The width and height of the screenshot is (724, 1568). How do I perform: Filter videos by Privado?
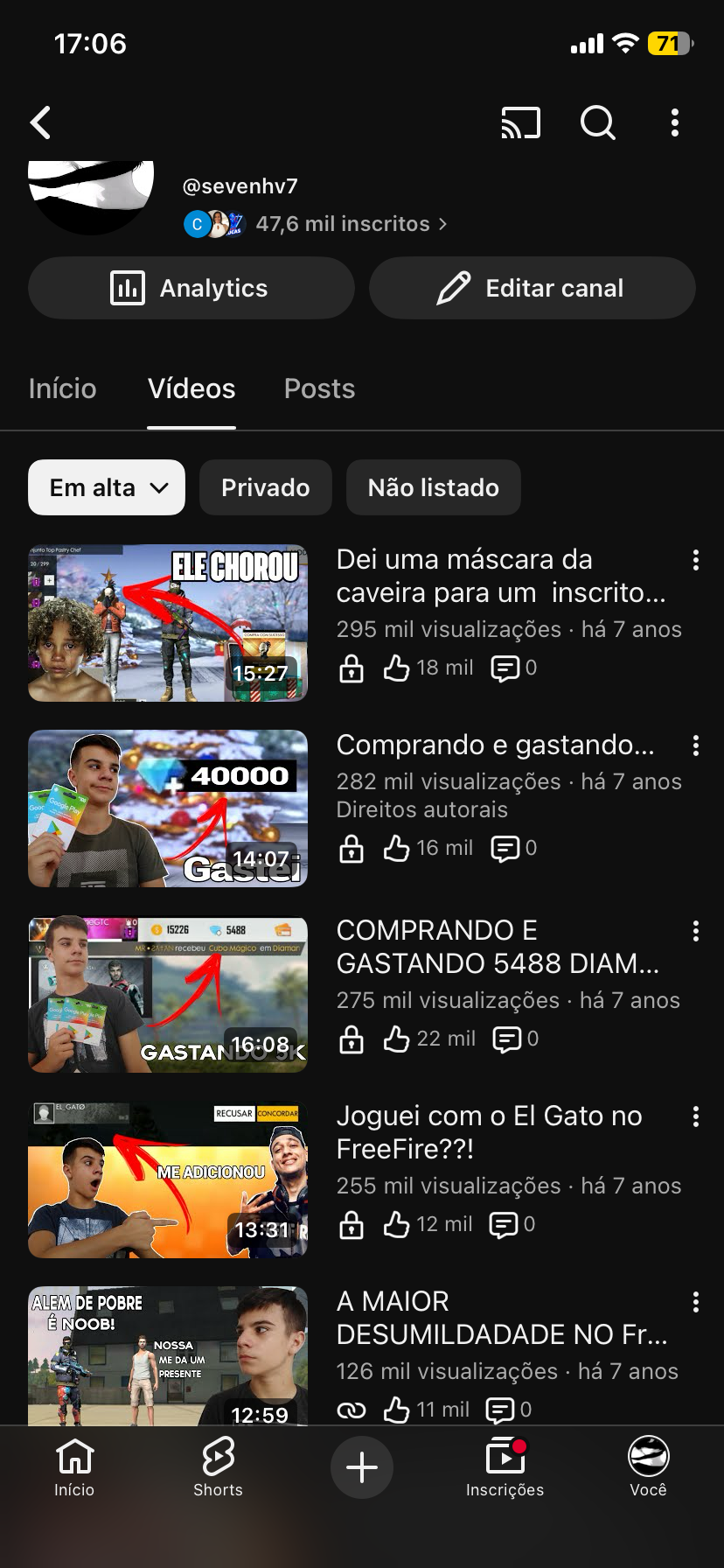[x=265, y=487]
